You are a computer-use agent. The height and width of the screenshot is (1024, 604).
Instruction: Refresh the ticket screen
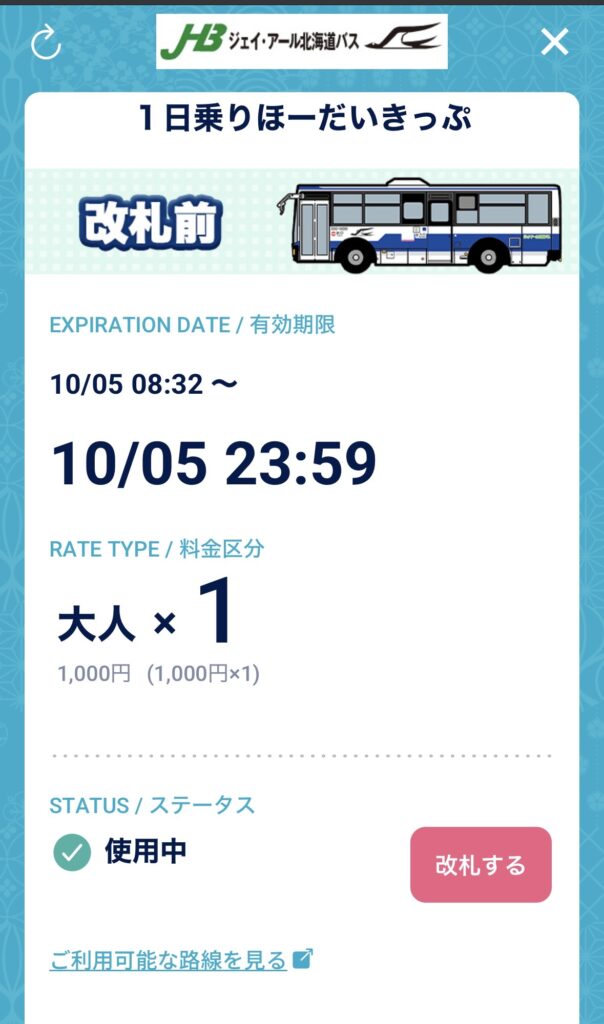click(x=46, y=42)
